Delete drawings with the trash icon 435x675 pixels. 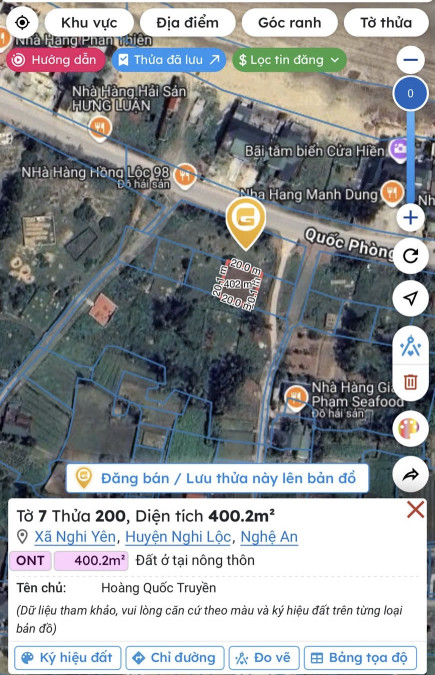tap(410, 381)
